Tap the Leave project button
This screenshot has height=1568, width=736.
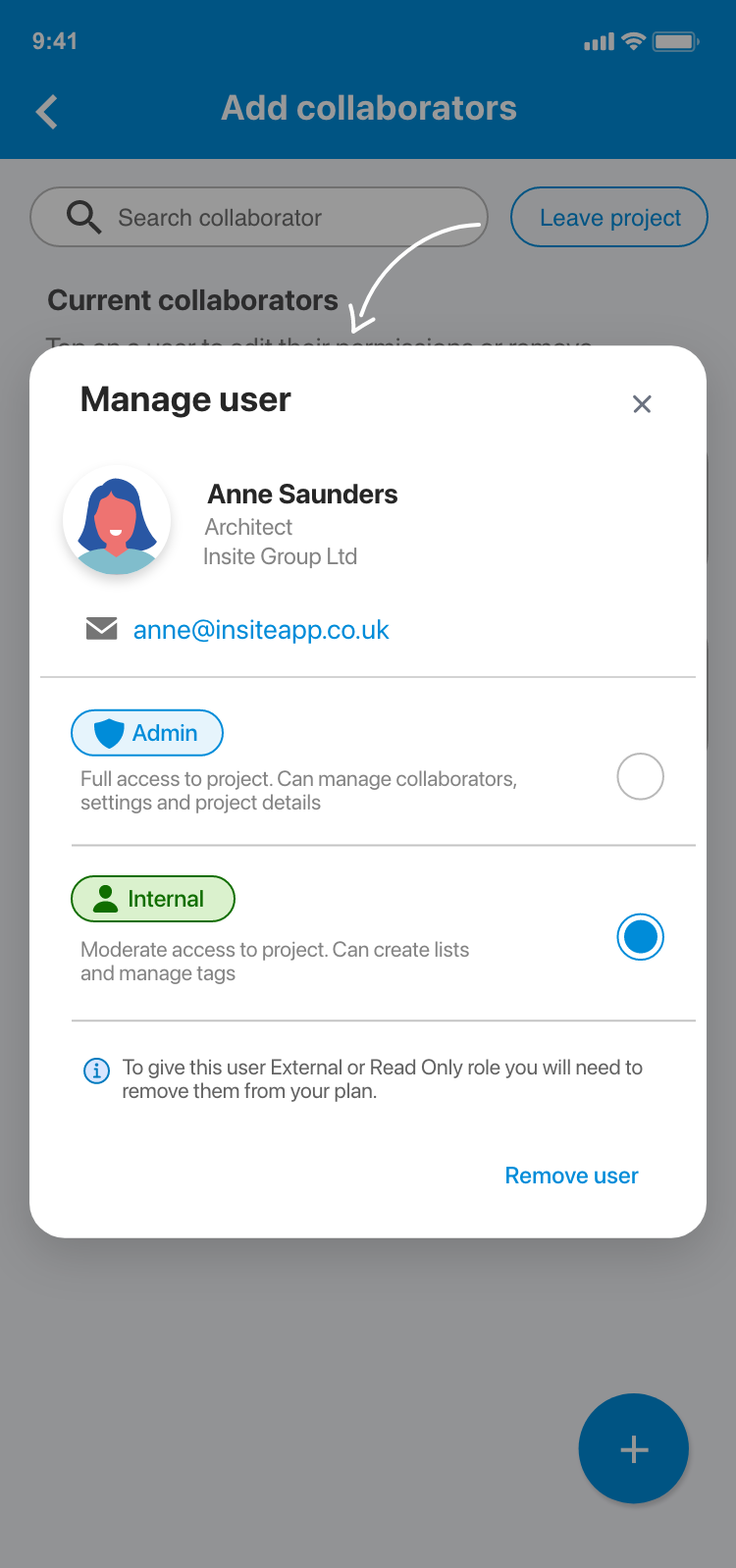click(609, 218)
